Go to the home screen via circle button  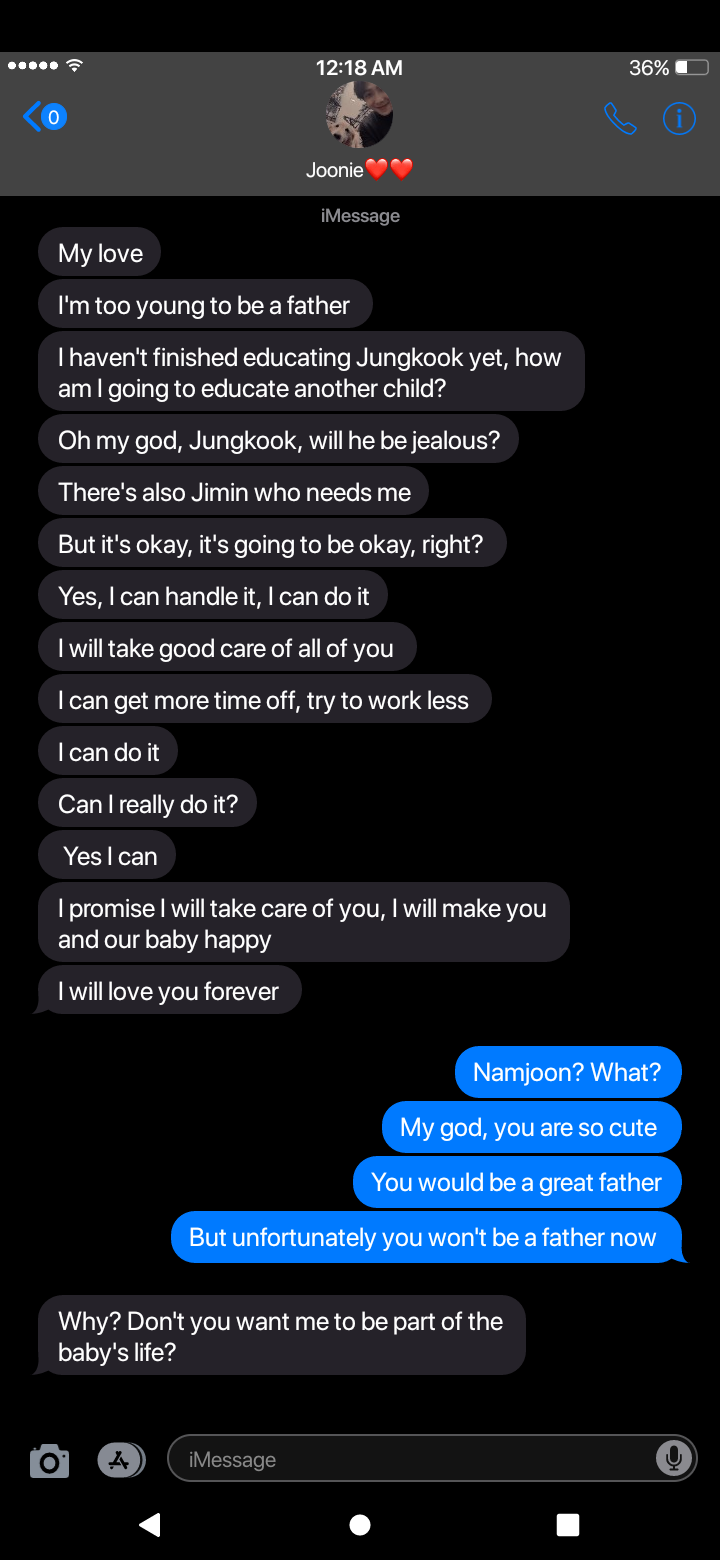[x=360, y=1524]
